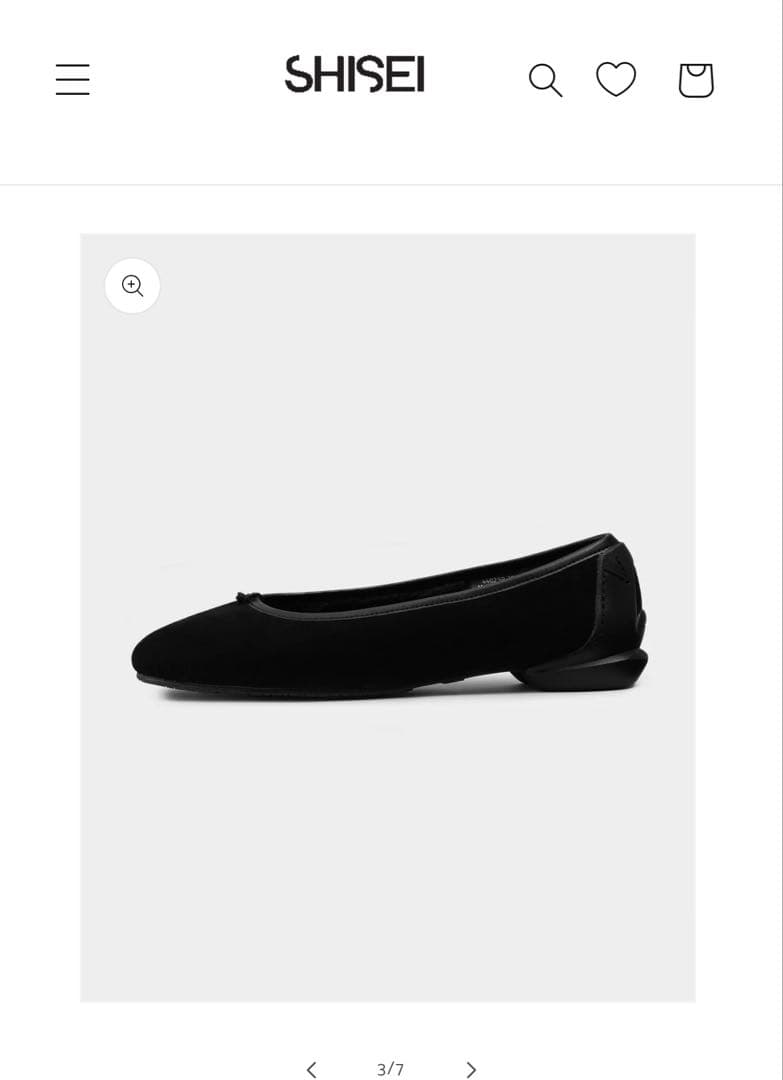Zoom into the product image

(x=132, y=286)
